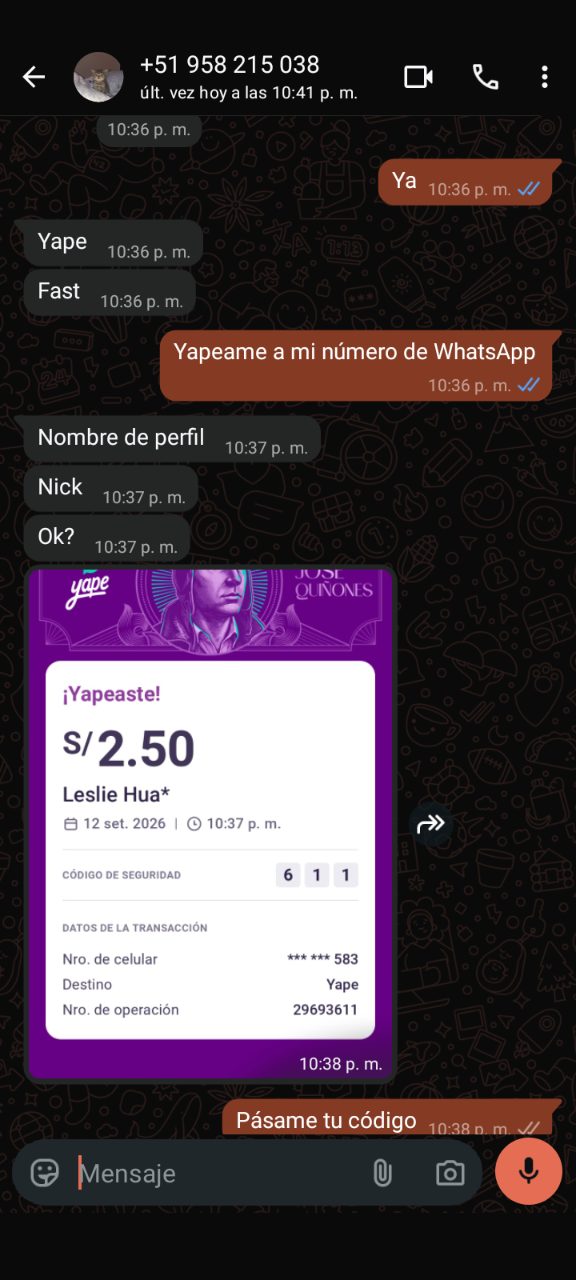Start a video call
Screen dimensions: 576x1280
point(418,77)
